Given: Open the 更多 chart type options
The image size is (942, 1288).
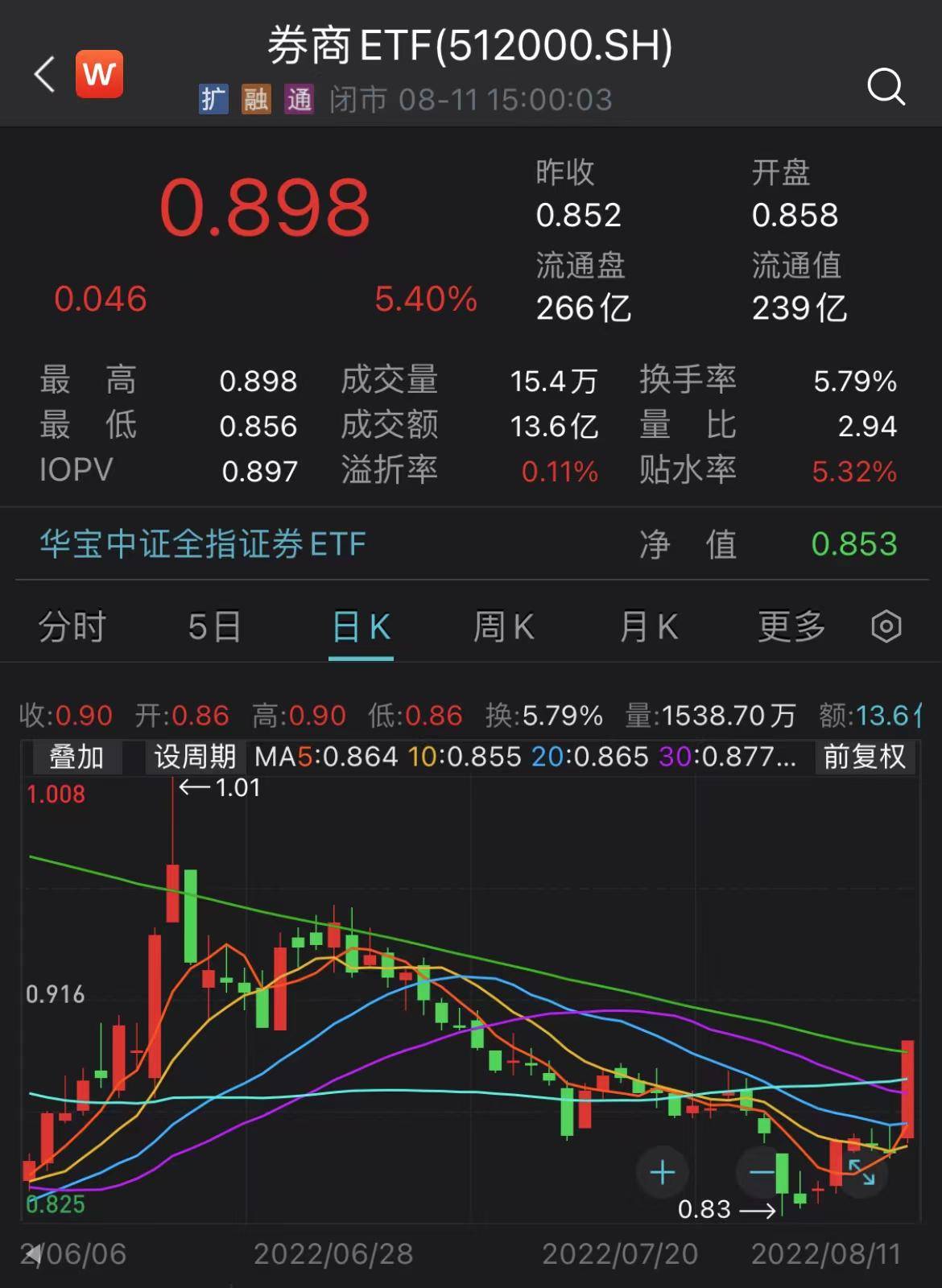Looking at the screenshot, I should pos(792,626).
